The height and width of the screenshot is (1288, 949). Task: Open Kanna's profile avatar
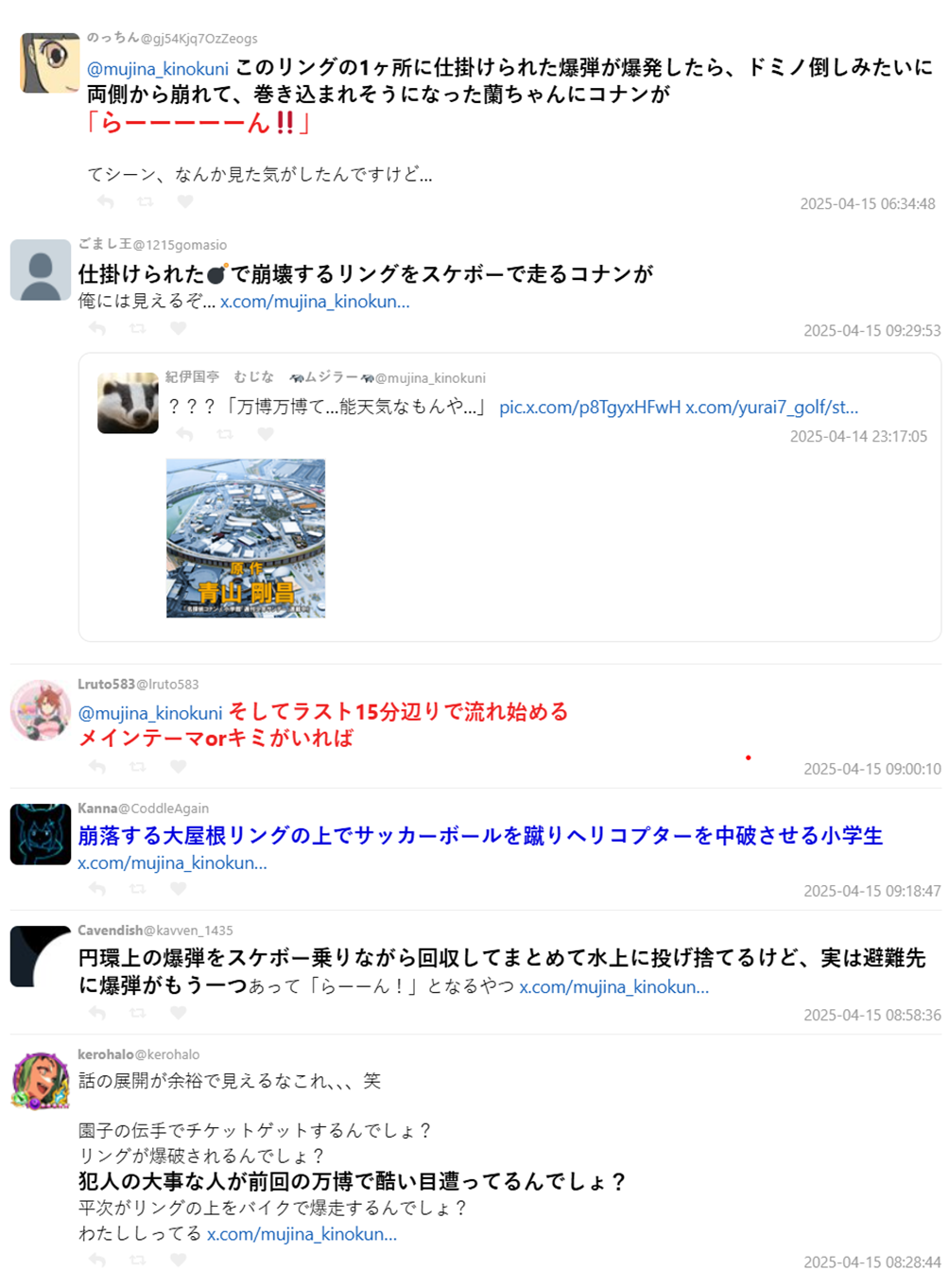point(41,834)
